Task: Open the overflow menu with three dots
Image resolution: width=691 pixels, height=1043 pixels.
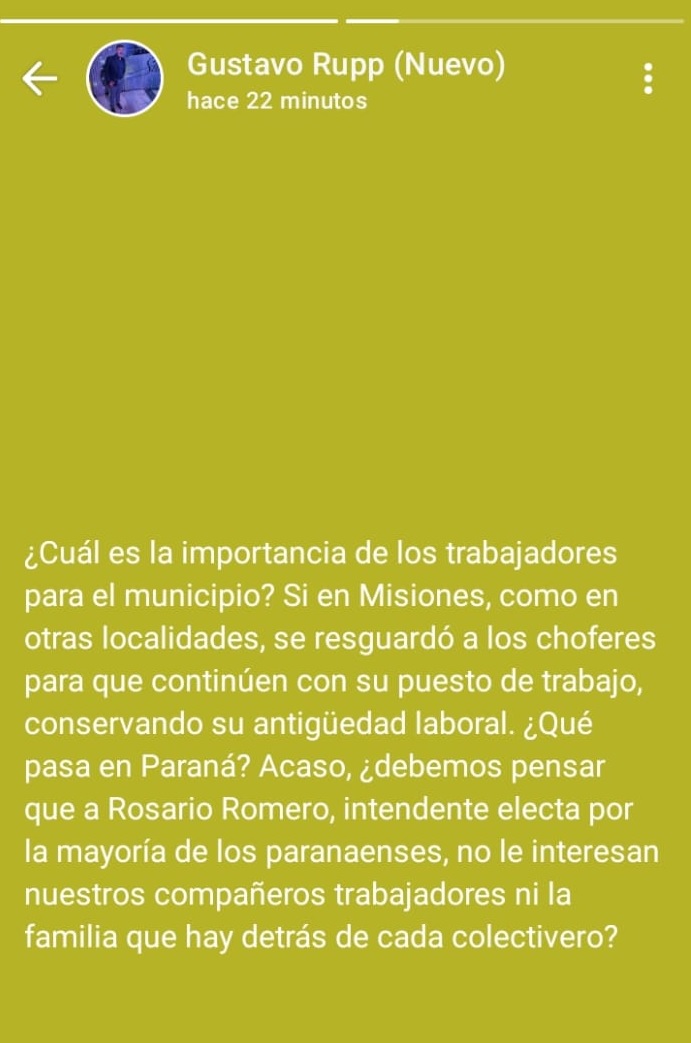Action: click(x=648, y=79)
